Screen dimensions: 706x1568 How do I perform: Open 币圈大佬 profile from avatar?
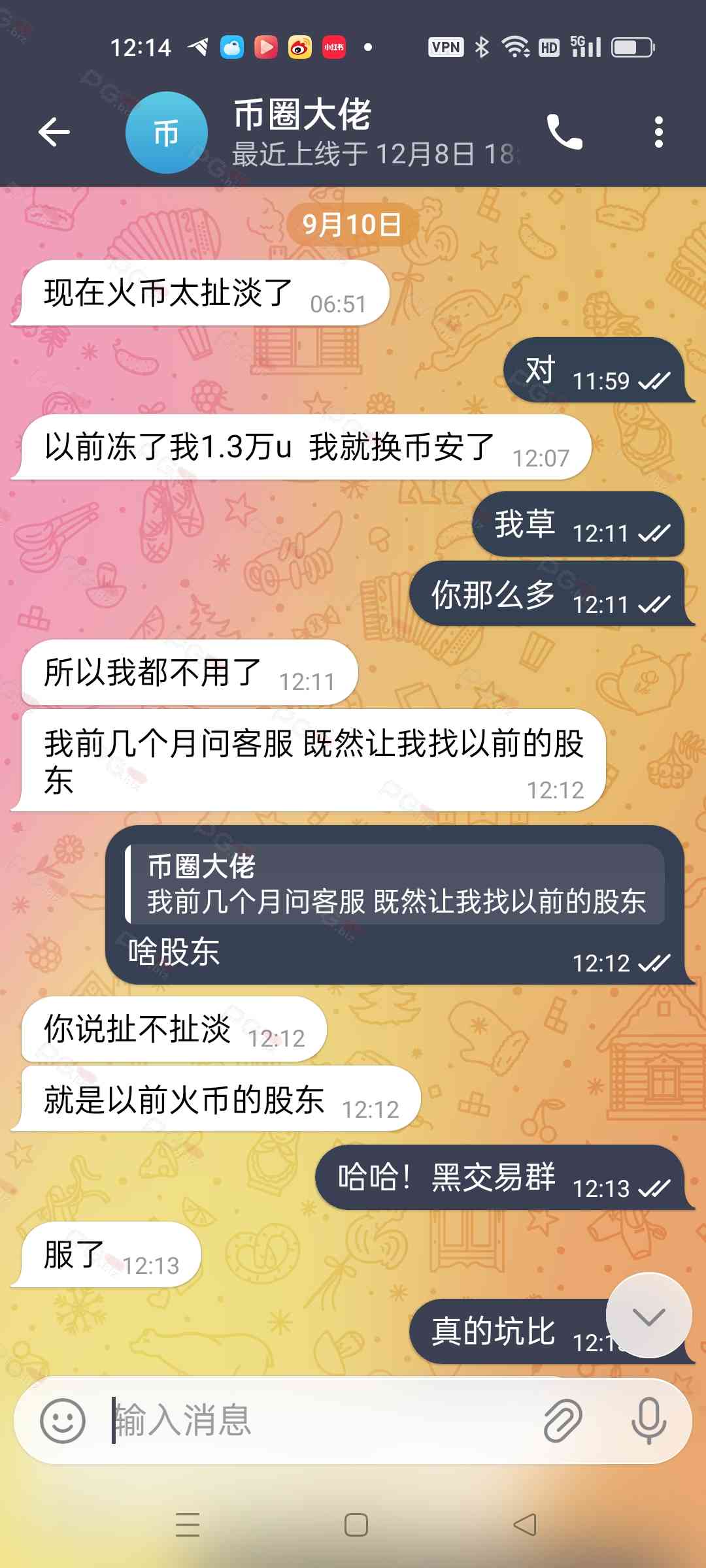pos(166,133)
